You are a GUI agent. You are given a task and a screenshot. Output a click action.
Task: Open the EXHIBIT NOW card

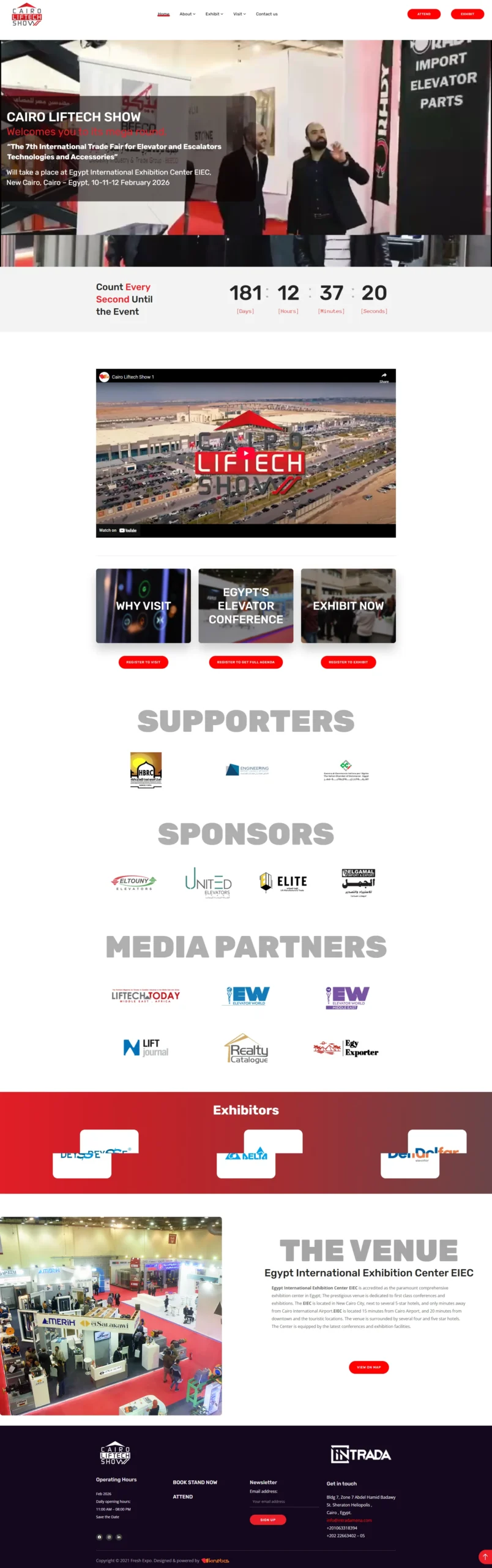tap(348, 605)
